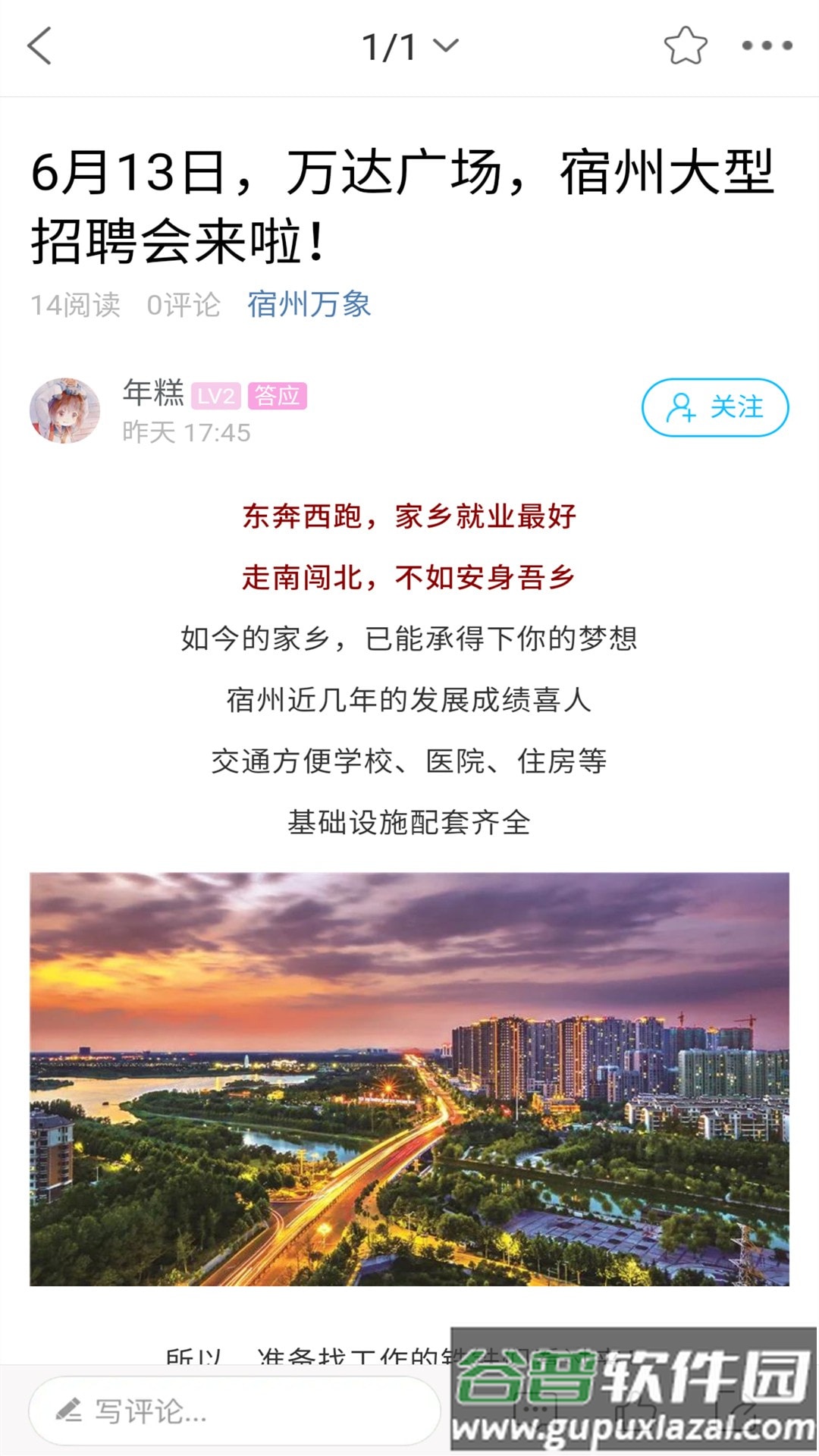Favorite this post with the star icon
Image resolution: width=819 pixels, height=1456 pixels.
686,46
